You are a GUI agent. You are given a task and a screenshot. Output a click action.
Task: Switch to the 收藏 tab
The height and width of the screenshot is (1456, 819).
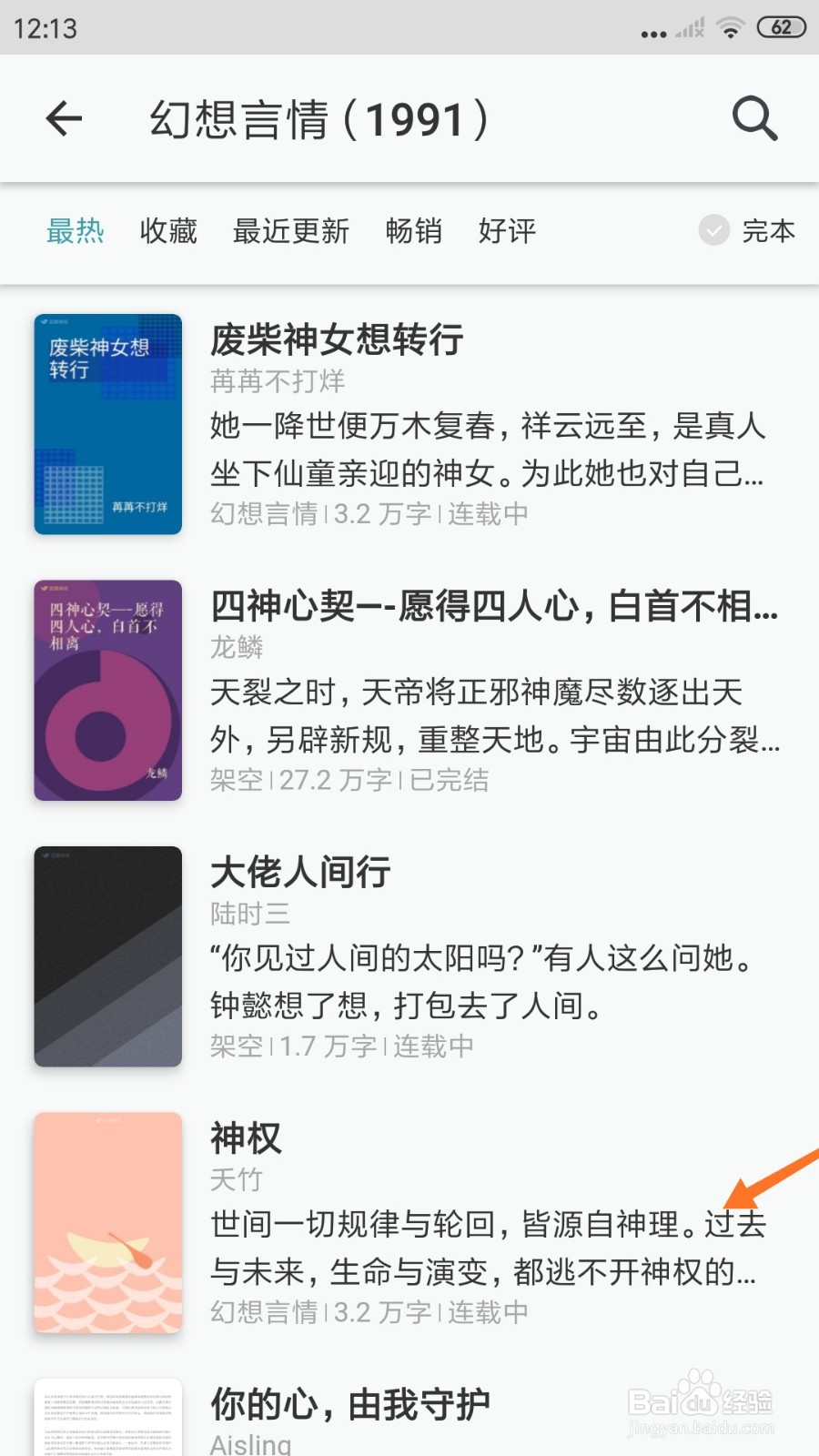tap(167, 232)
